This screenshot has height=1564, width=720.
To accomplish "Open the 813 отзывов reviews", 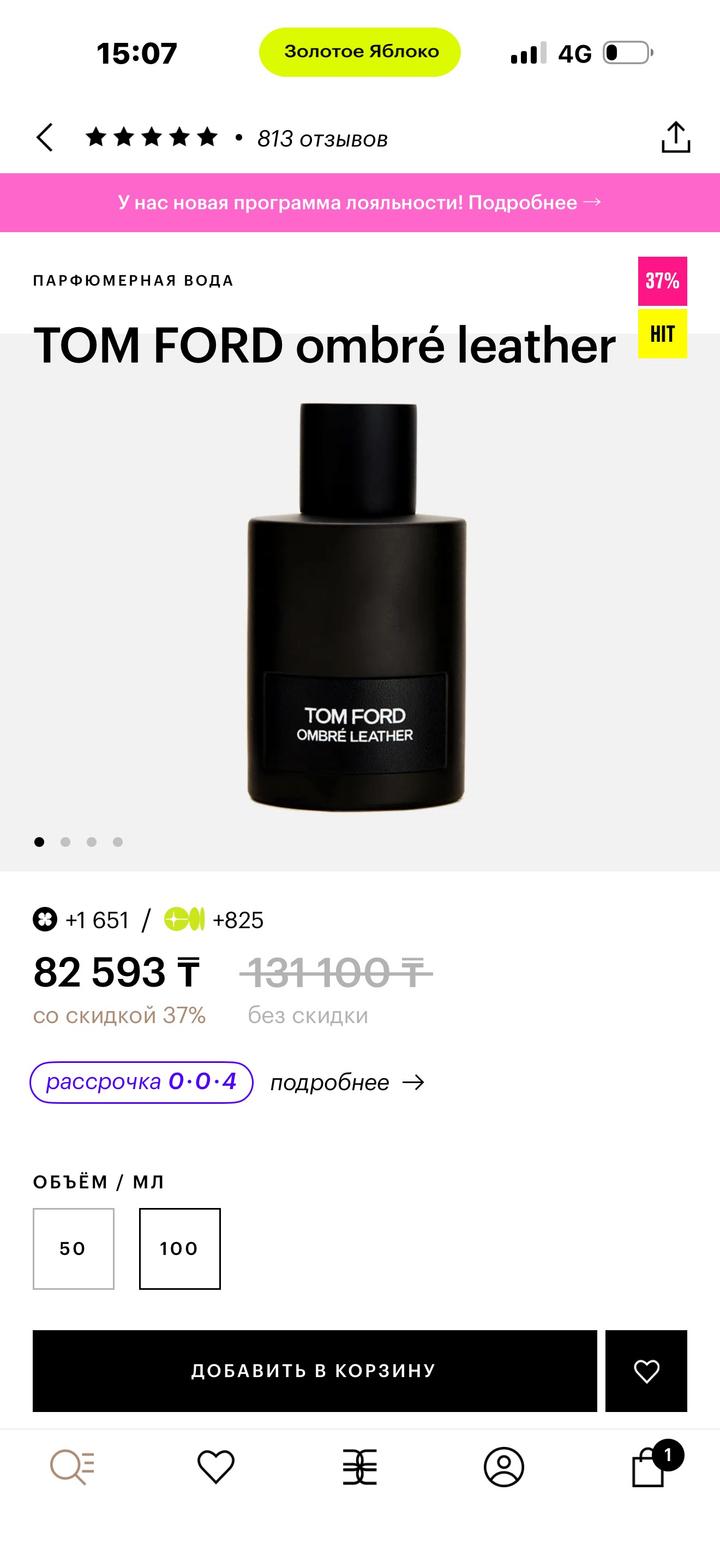I will point(321,139).
